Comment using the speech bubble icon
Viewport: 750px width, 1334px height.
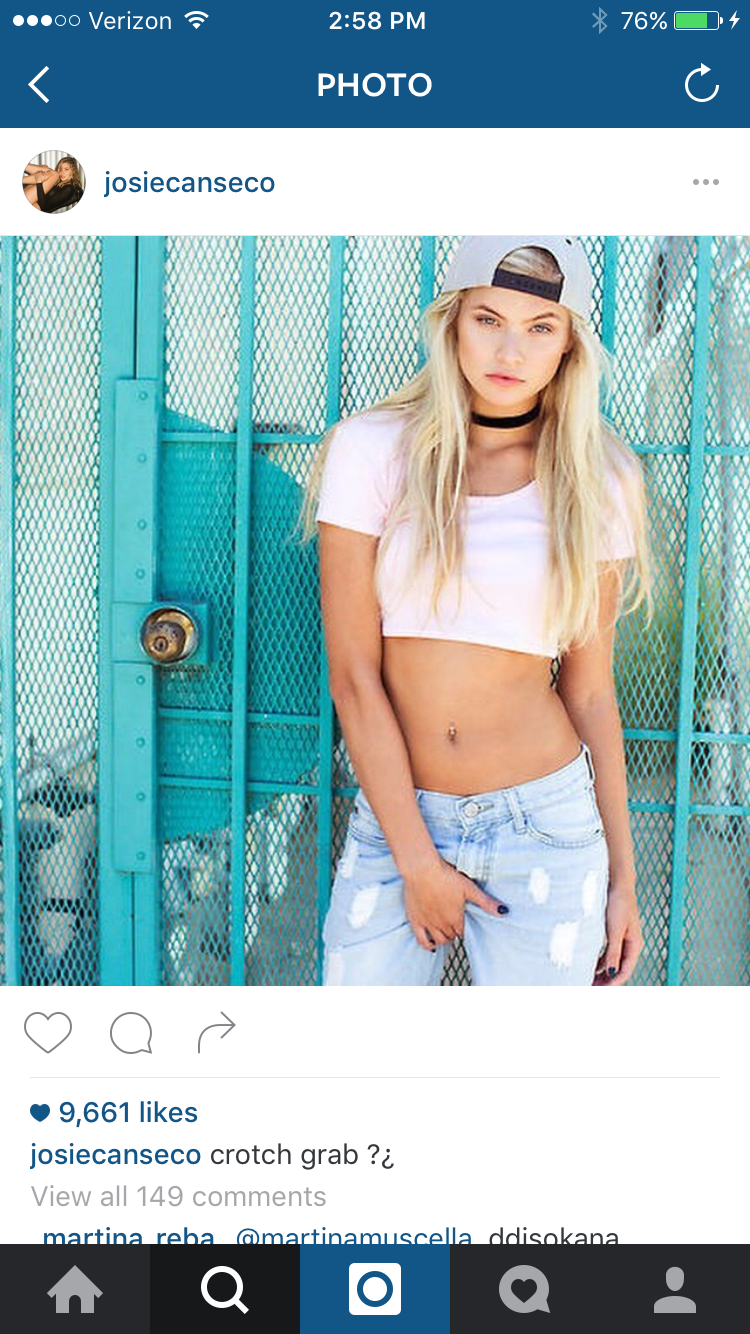pyautogui.click(x=131, y=1033)
